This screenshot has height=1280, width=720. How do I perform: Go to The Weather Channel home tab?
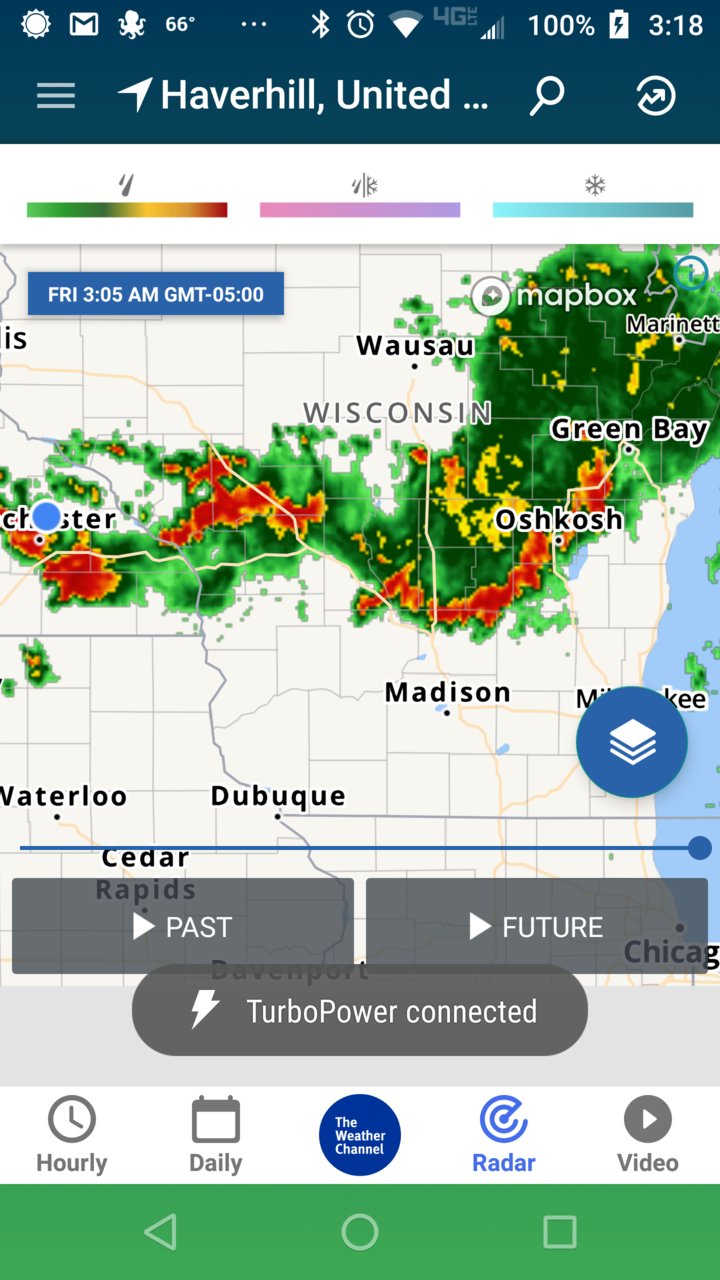pos(360,1135)
